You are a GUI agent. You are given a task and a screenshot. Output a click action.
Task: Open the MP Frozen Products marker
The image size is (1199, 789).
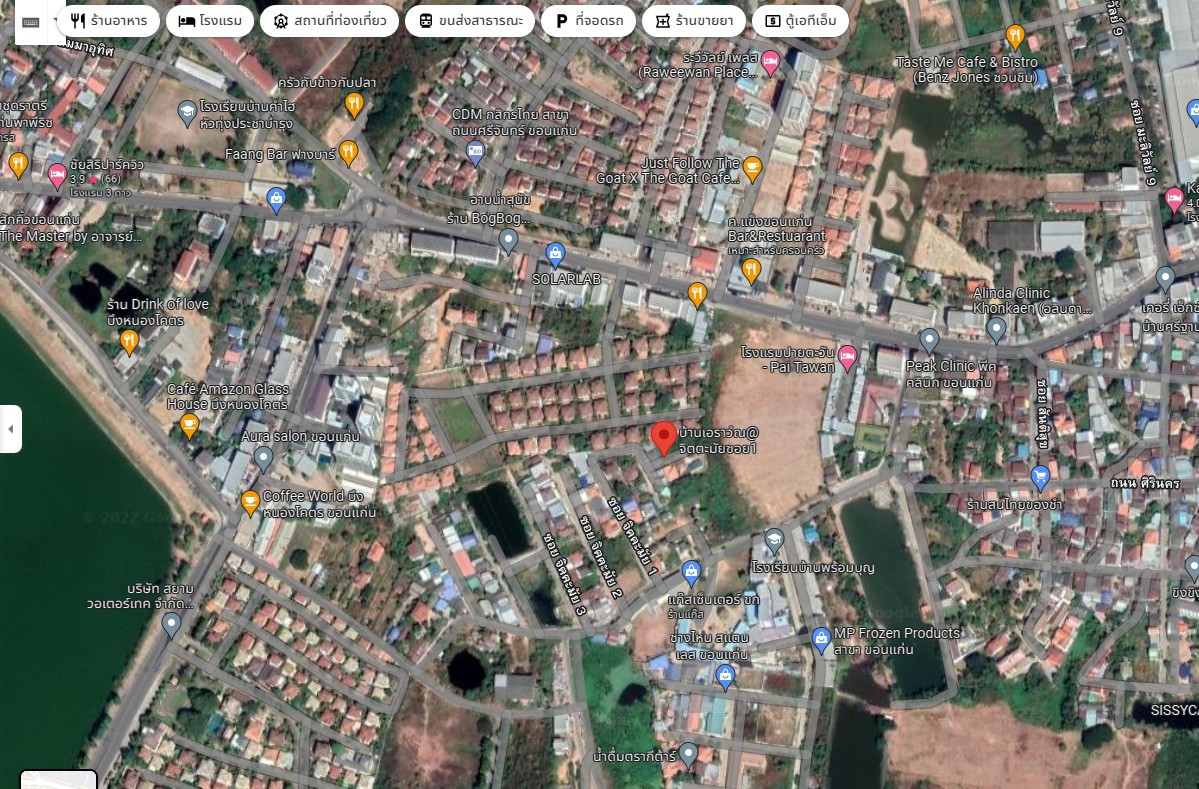pos(821,637)
